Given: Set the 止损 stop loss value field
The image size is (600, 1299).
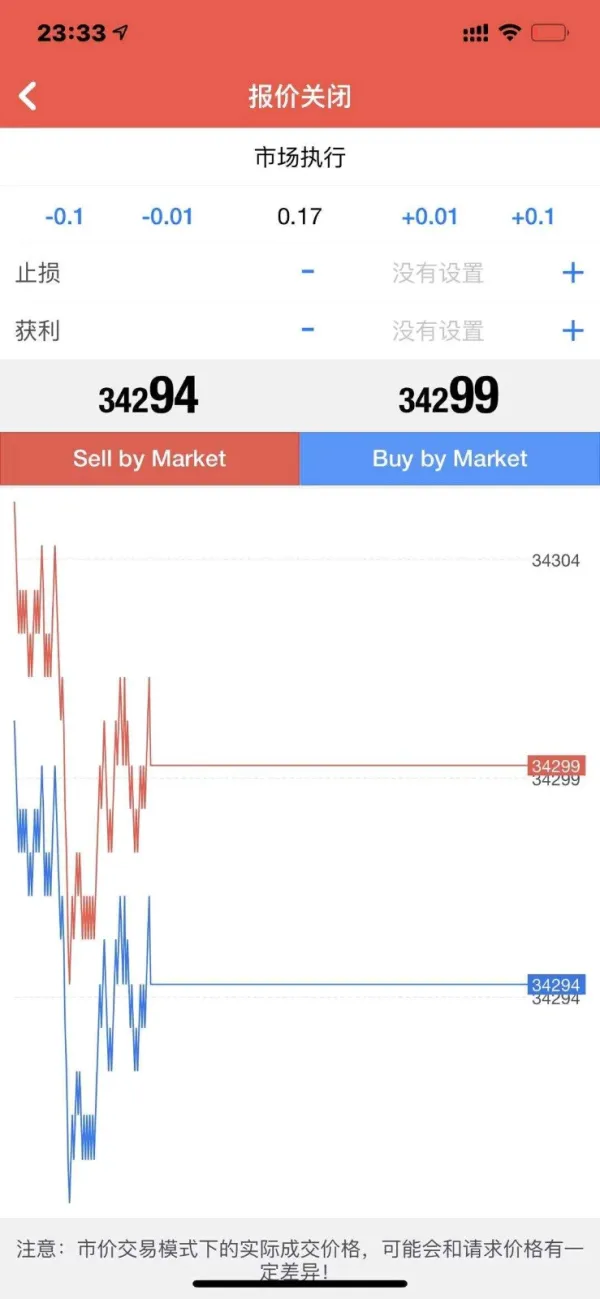Looking at the screenshot, I should [438, 273].
